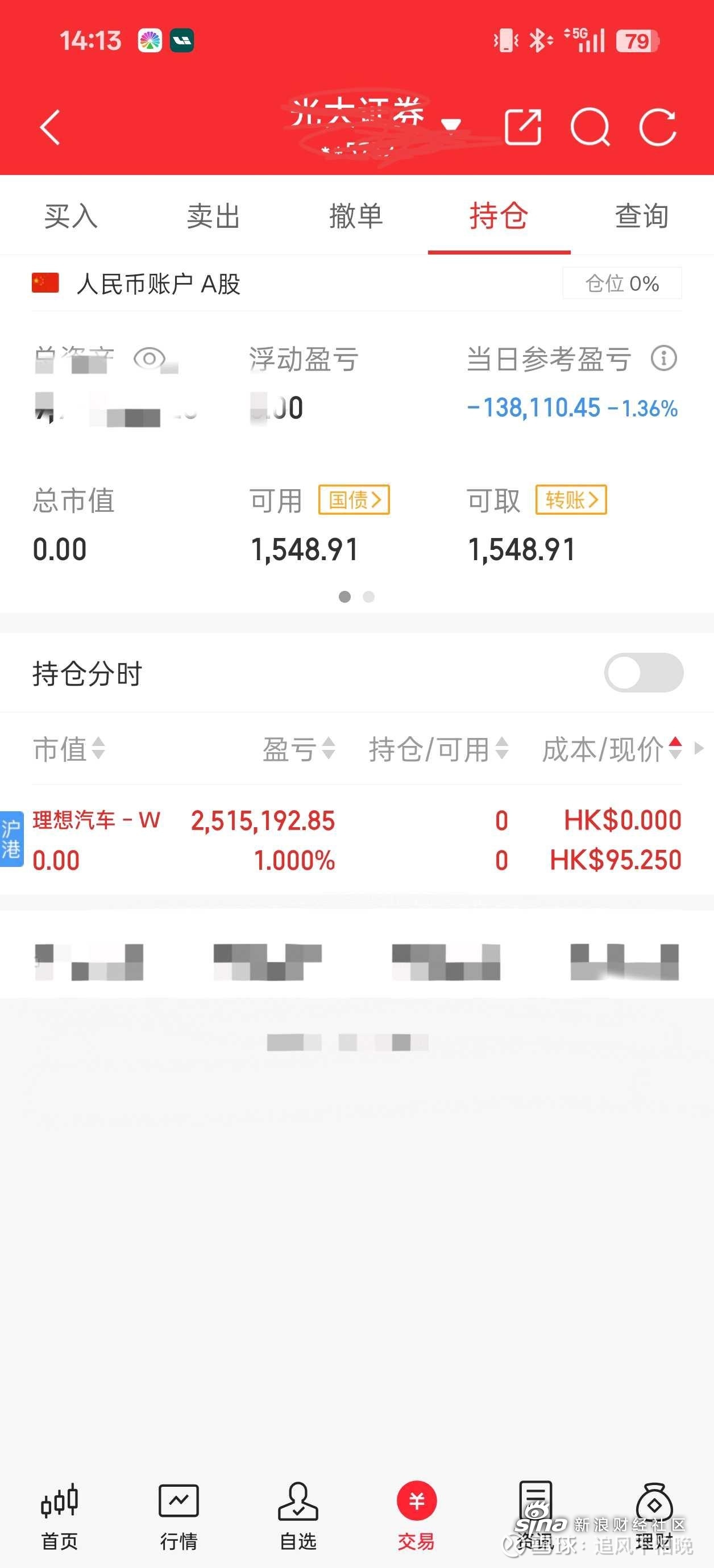The image size is (714, 1568).
Task: Sort holdings by 市值
Action: coord(69,749)
